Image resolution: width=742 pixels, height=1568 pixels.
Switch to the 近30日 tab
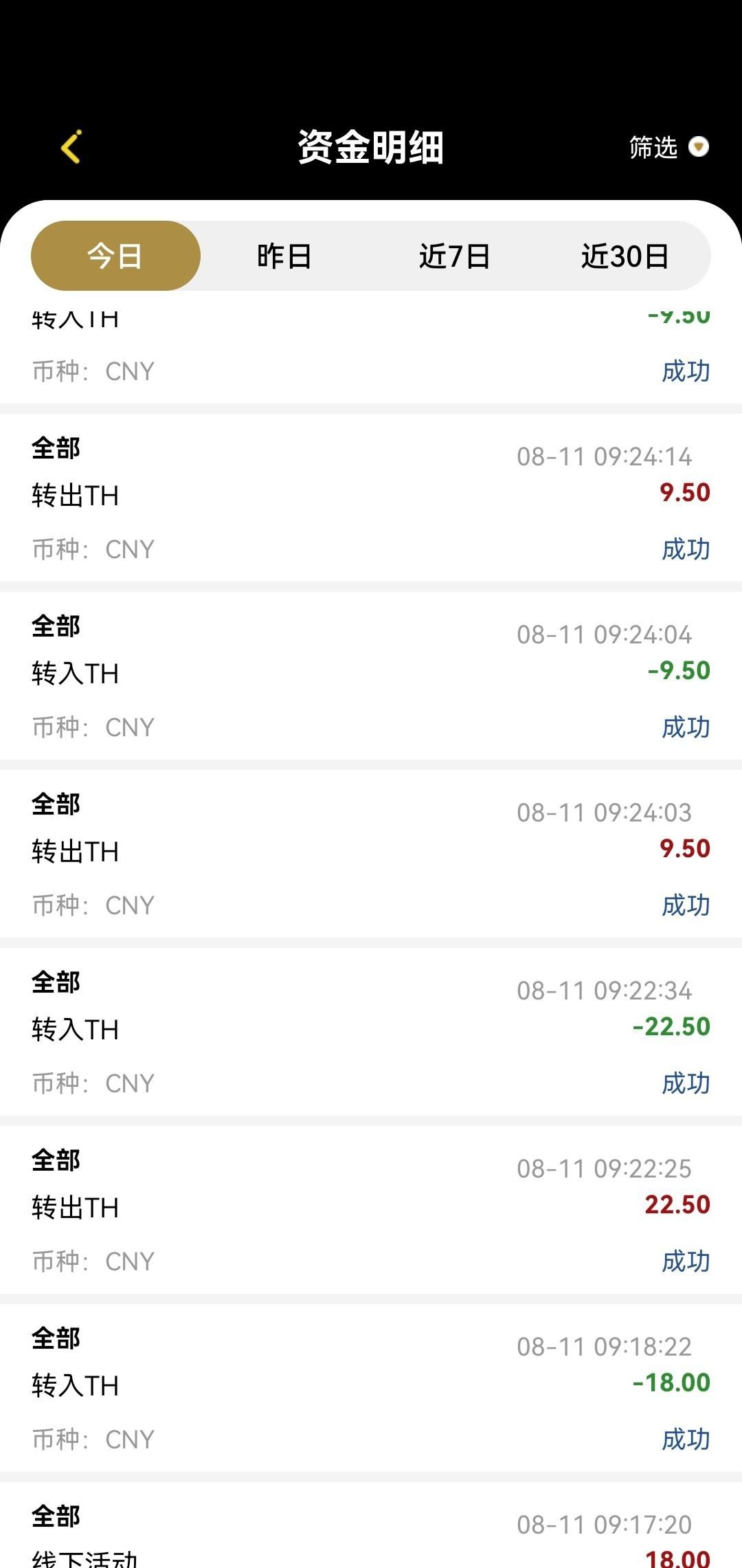pos(625,256)
